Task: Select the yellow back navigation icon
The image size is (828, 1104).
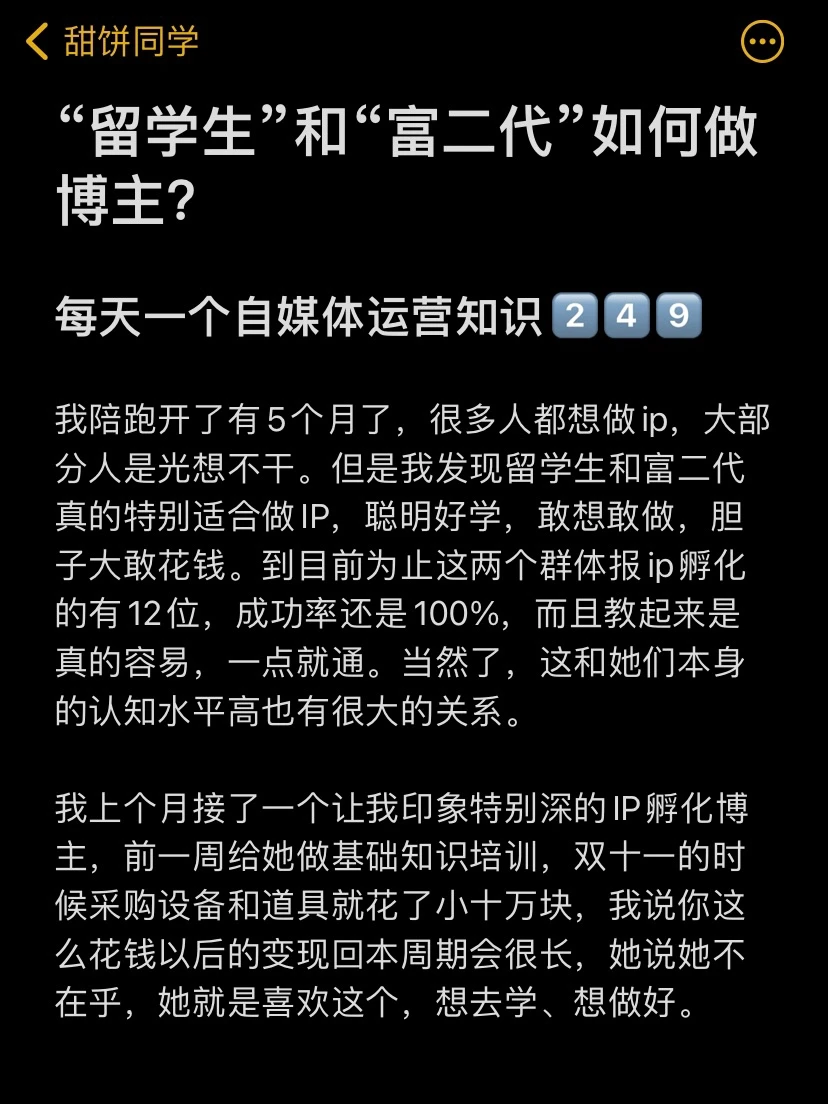Action: click(38, 42)
